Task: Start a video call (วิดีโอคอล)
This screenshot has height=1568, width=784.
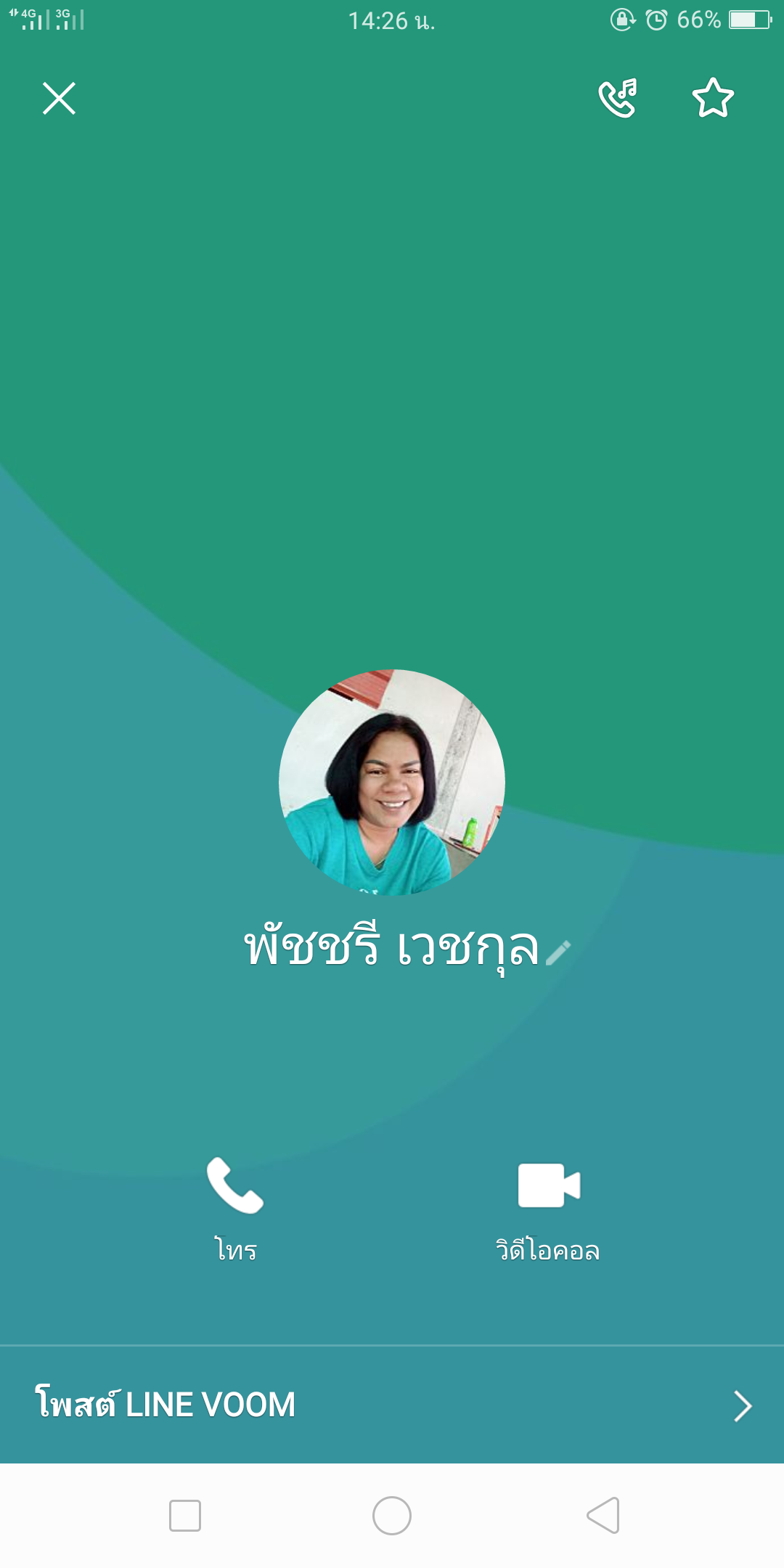Action: tap(548, 1209)
